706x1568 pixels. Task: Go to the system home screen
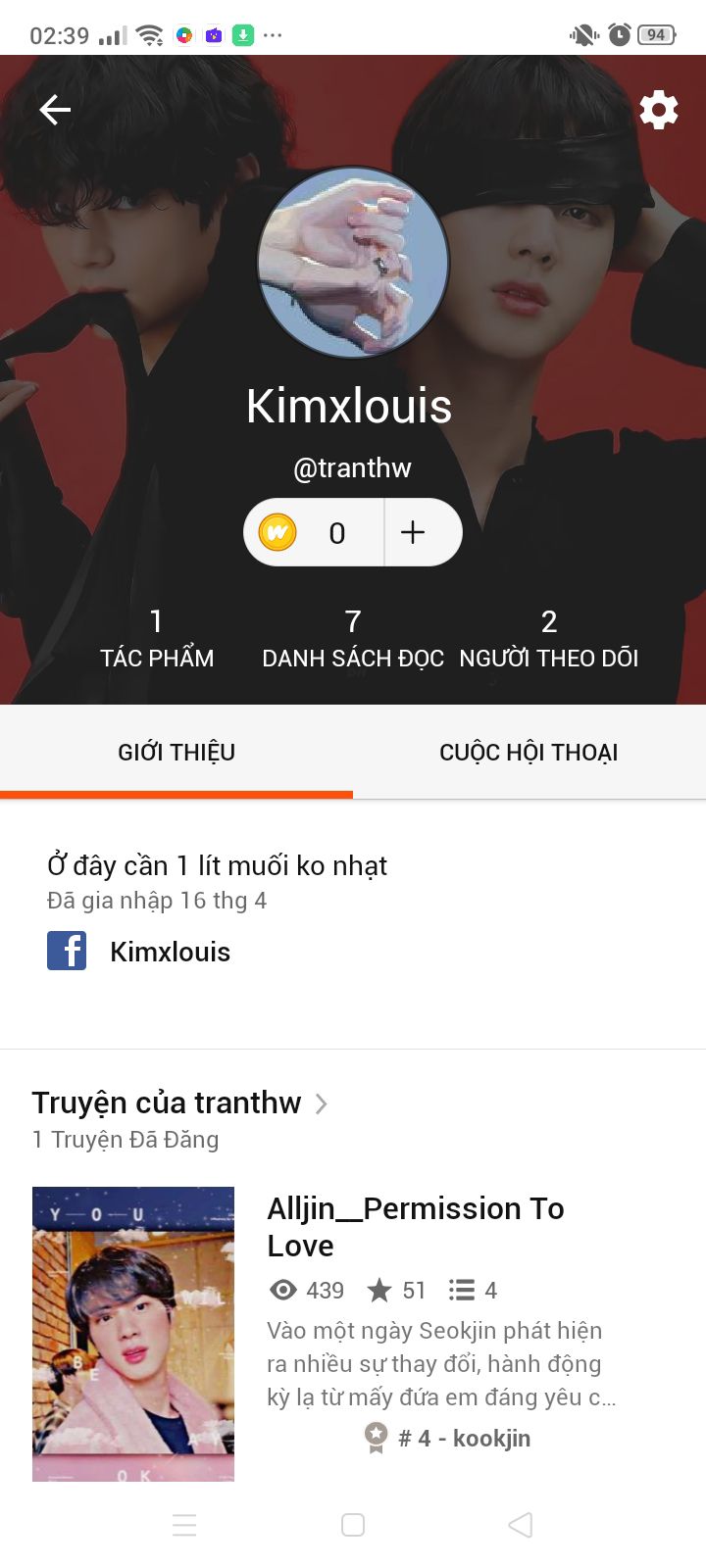(x=353, y=1525)
